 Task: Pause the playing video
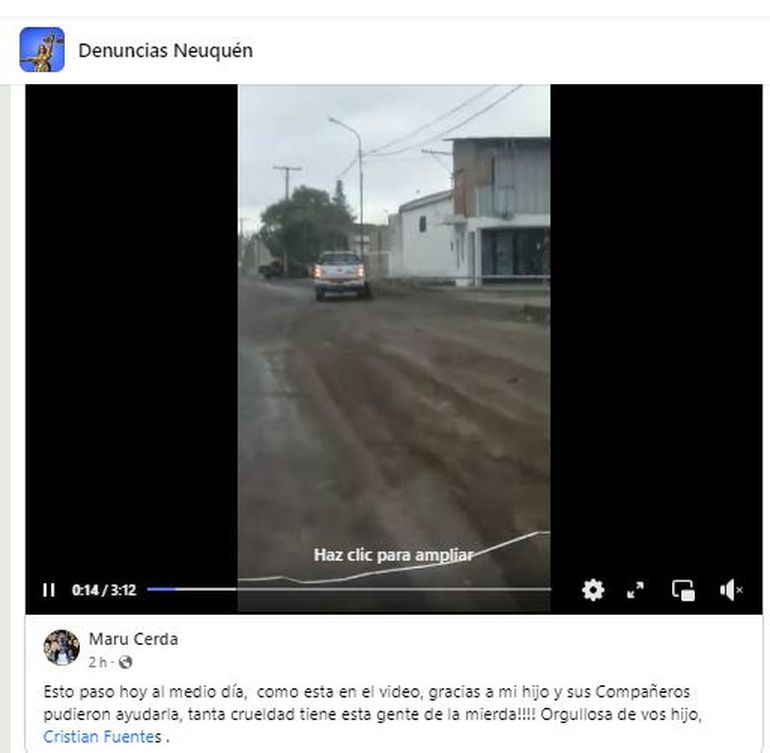[x=49, y=590]
